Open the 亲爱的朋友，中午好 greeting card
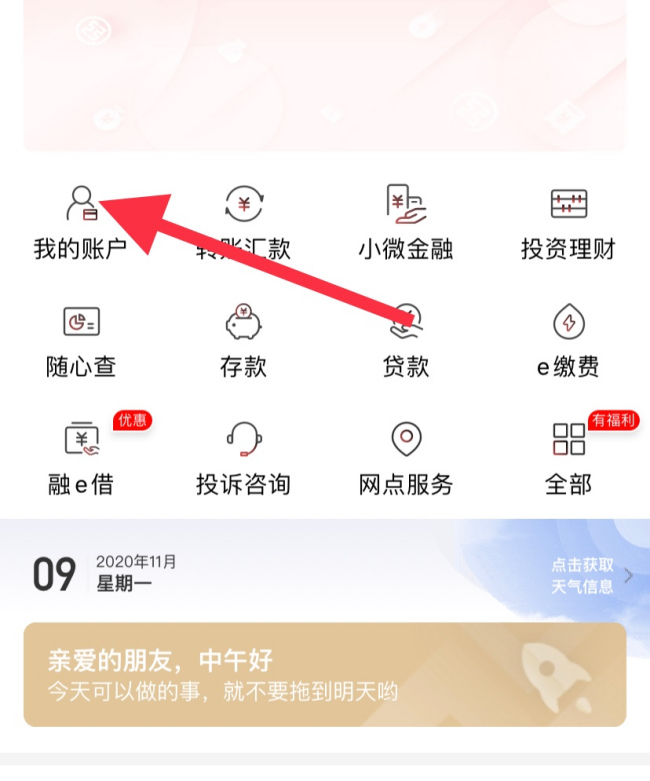Image resolution: width=650 pixels, height=781 pixels. [325, 674]
